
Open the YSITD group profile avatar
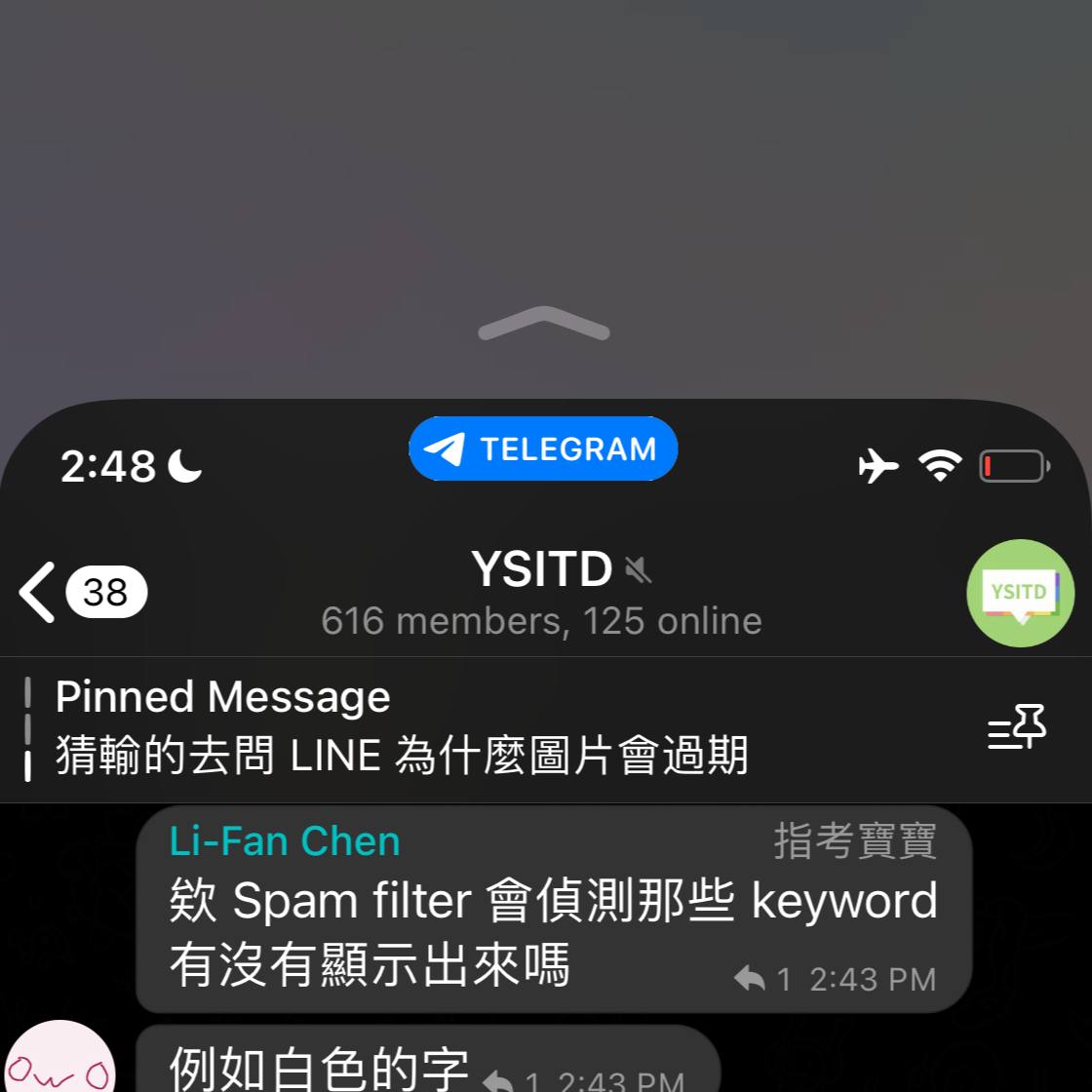1020,593
